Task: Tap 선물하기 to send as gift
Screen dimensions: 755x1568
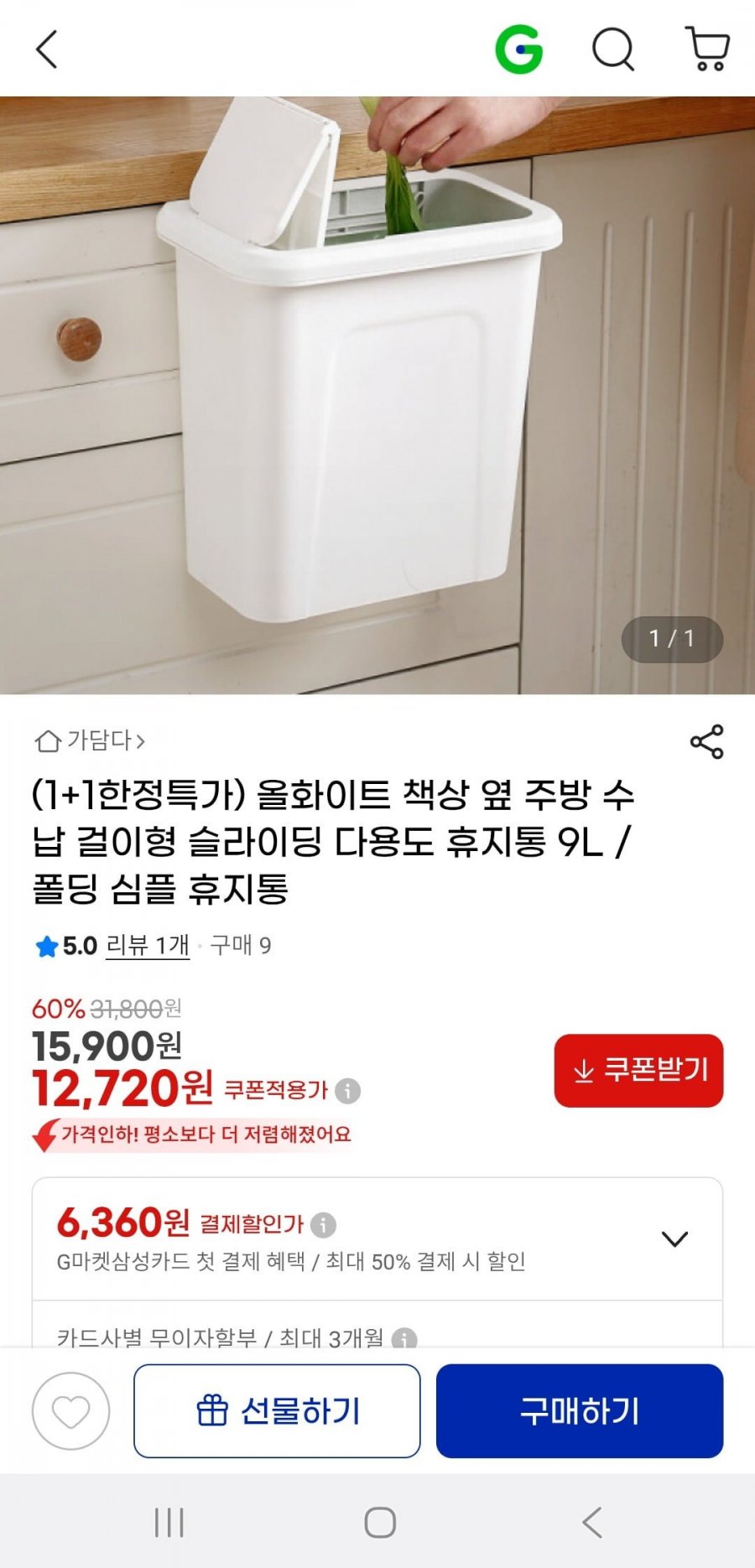Action: point(277,1411)
